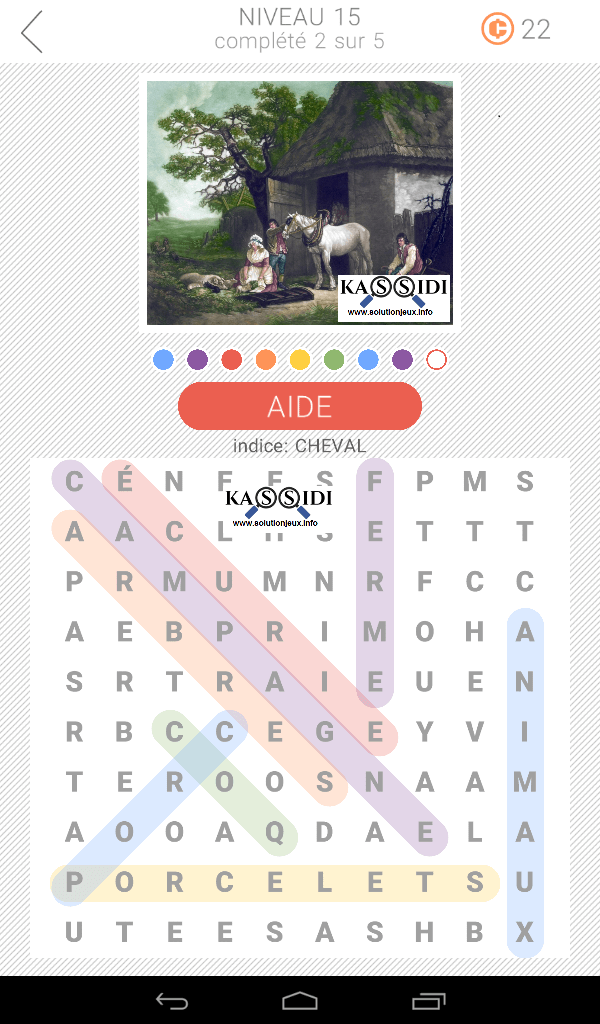Open the farm painting image
Viewport: 600px width, 1024px height.
pos(300,203)
